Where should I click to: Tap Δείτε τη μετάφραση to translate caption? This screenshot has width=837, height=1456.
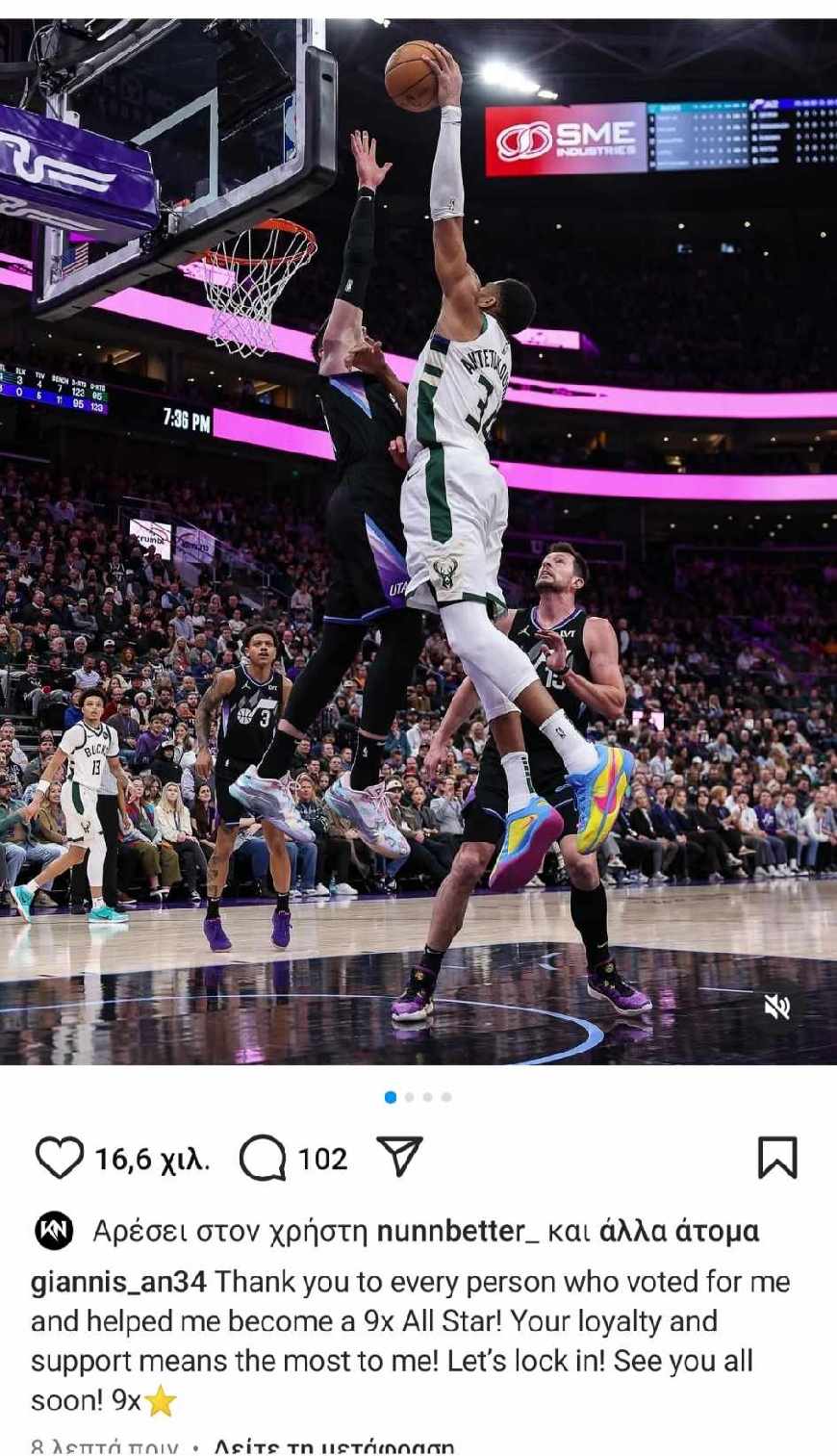tap(332, 1446)
